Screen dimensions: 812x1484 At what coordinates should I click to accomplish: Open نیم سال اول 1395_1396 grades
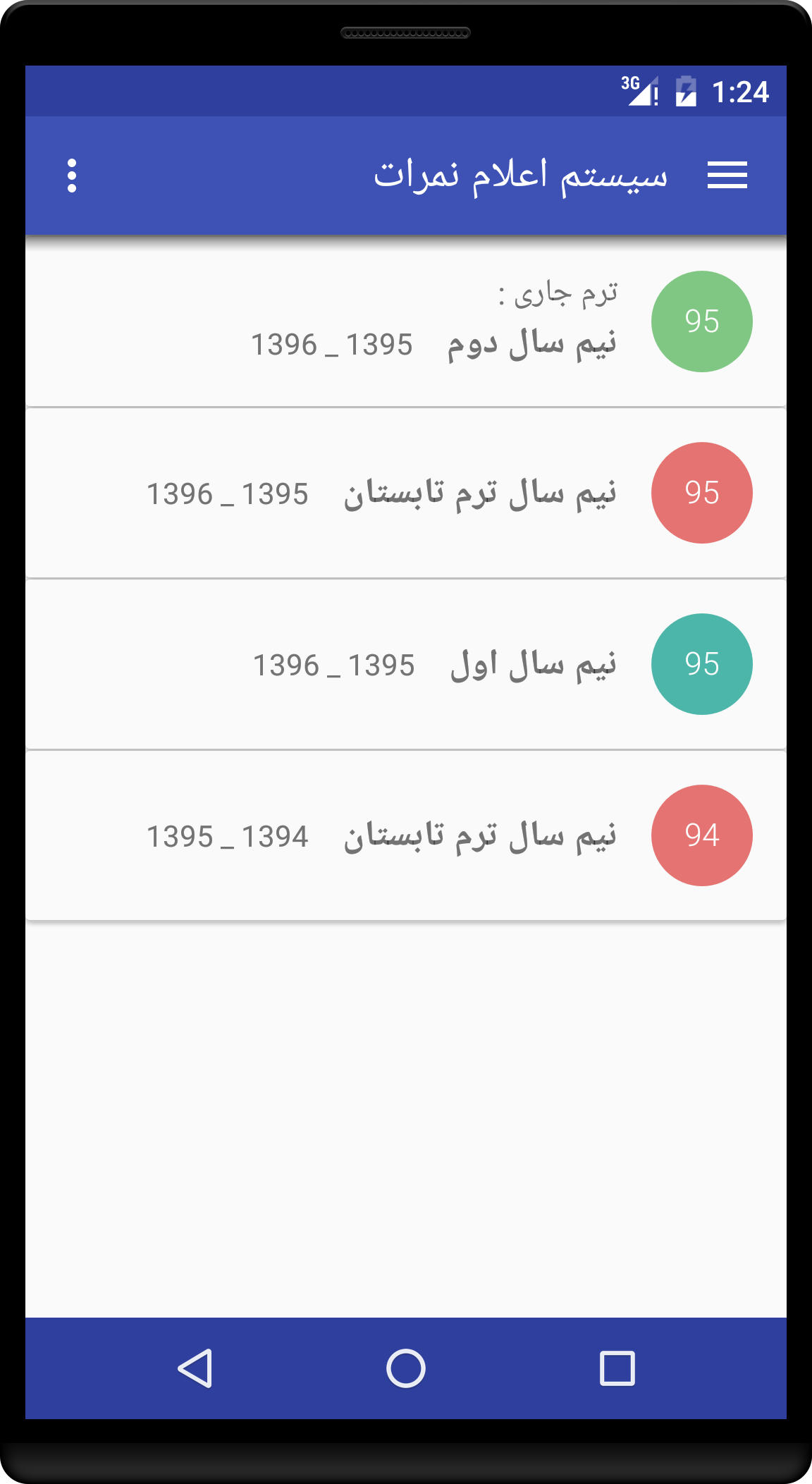click(406, 664)
